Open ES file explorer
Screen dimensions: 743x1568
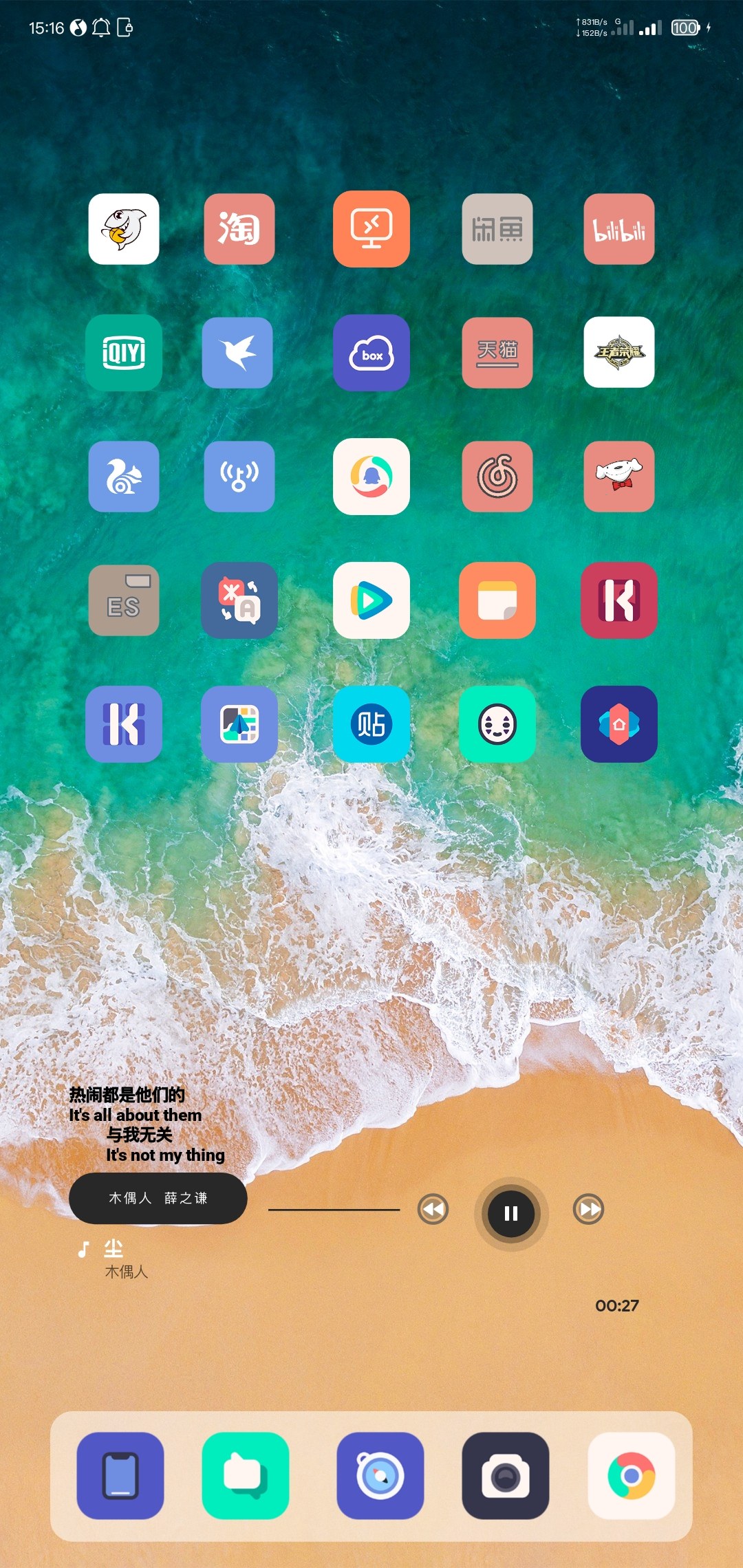124,600
